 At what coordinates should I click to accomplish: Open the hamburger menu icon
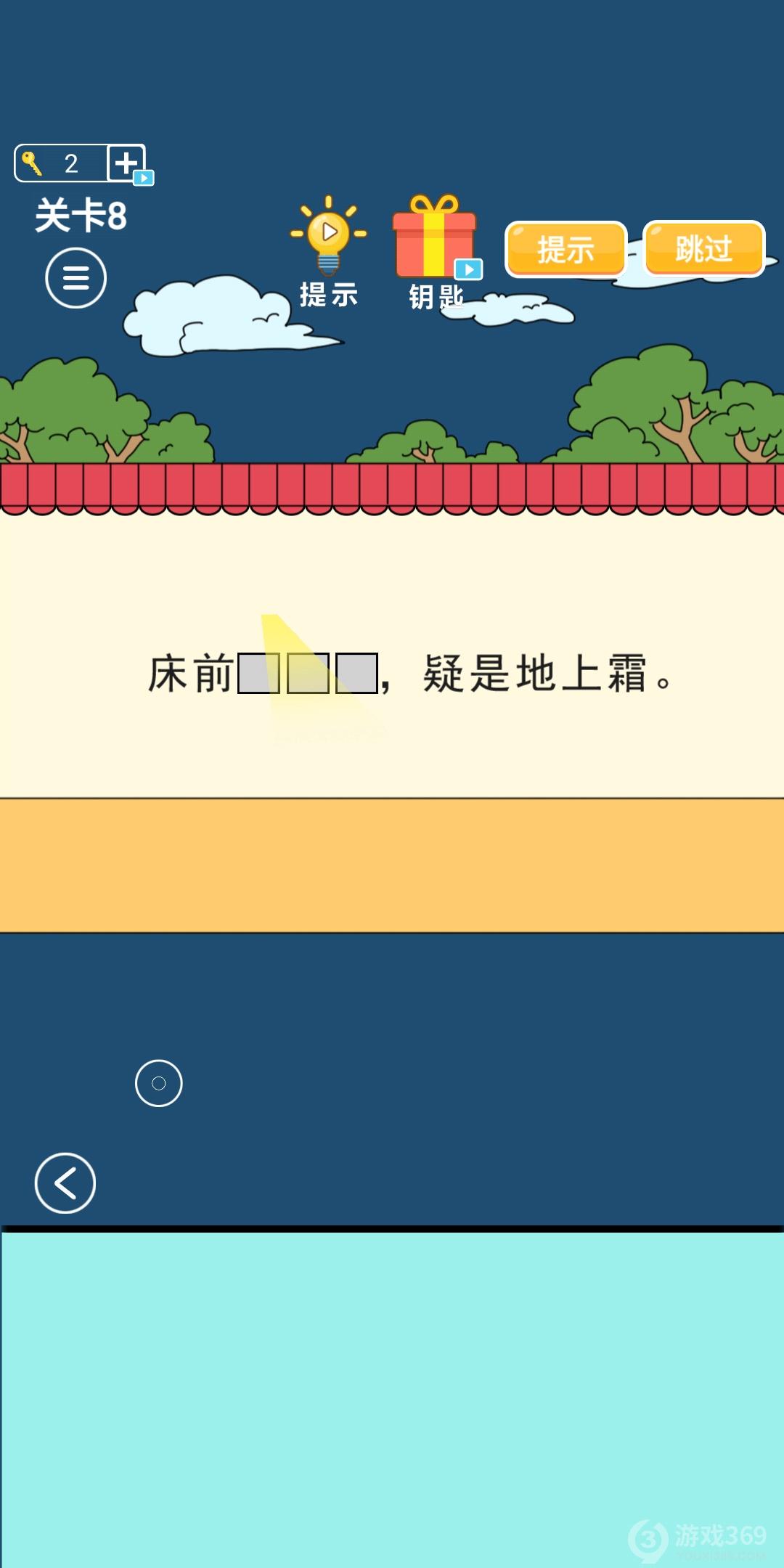[x=75, y=278]
